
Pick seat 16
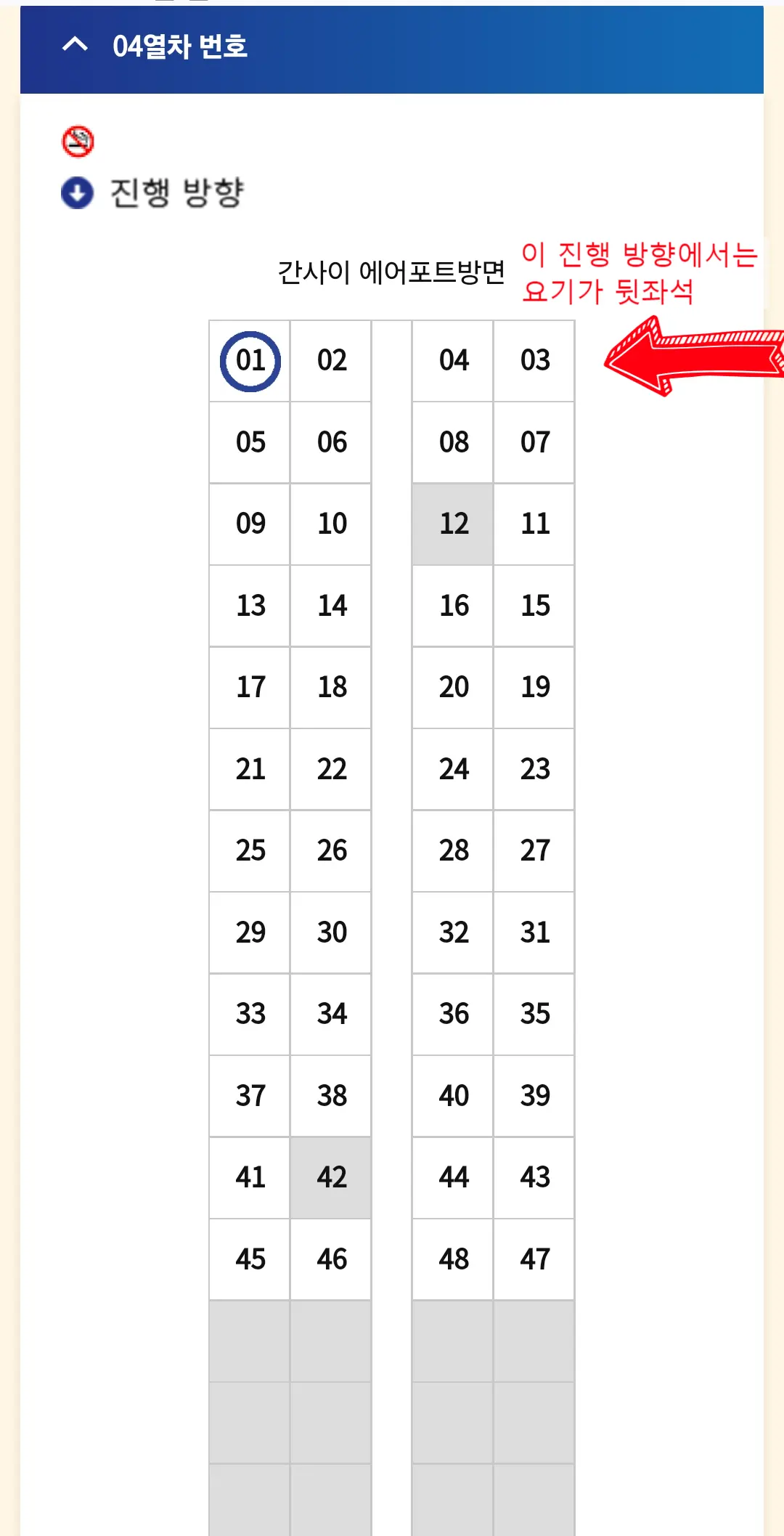point(454,606)
